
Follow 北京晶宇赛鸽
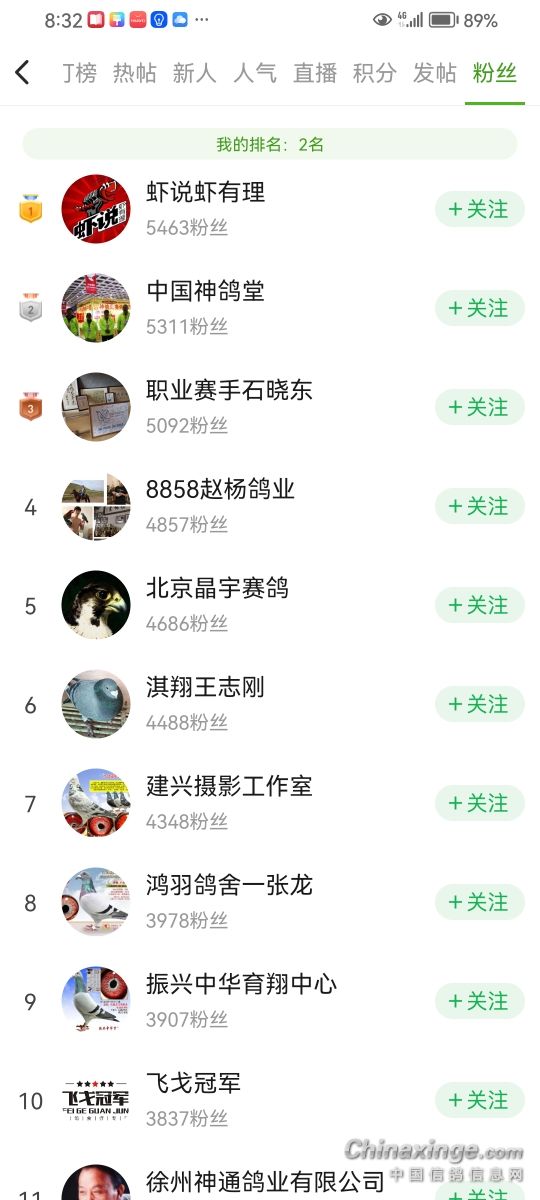point(479,605)
